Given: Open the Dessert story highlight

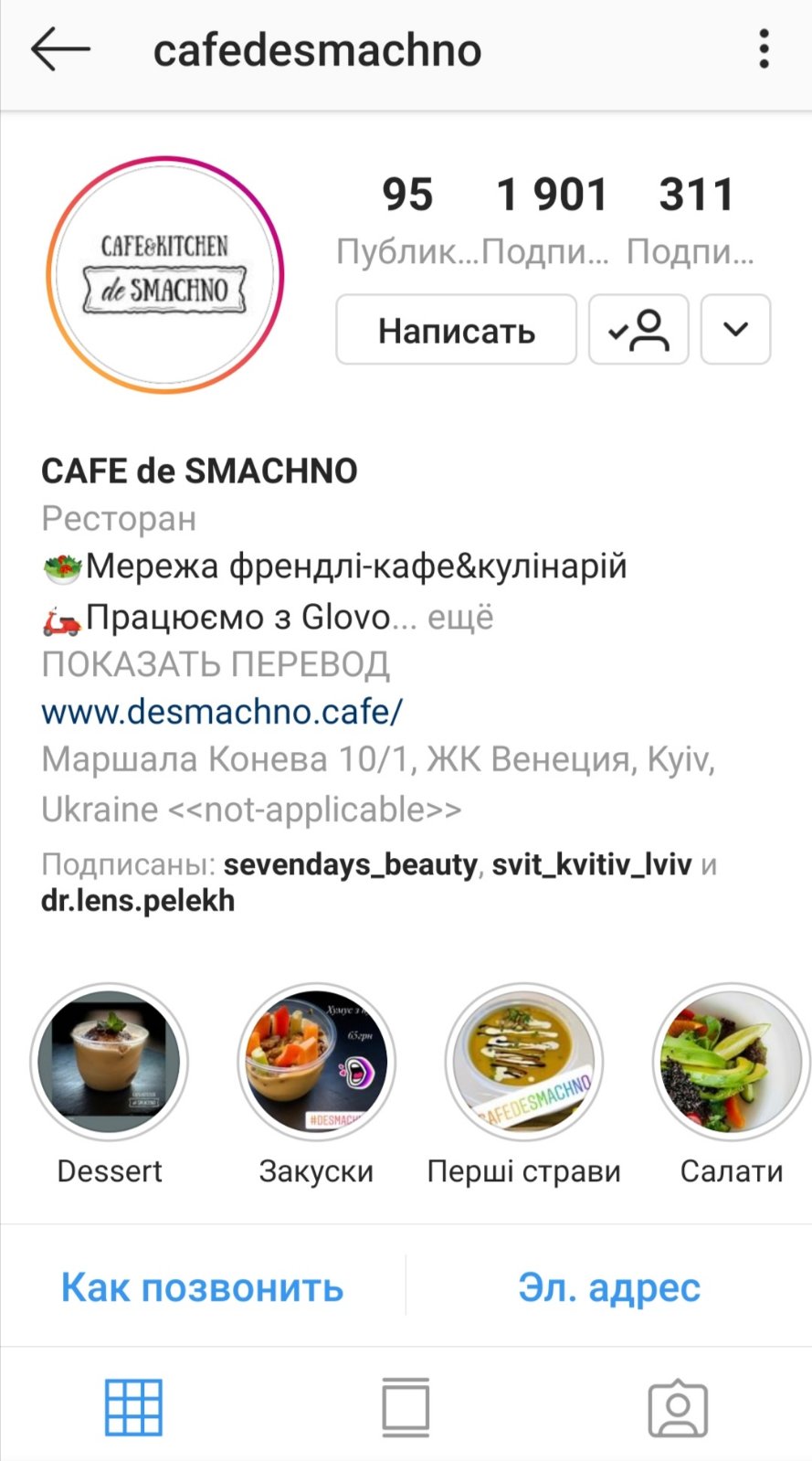Looking at the screenshot, I should pyautogui.click(x=110, y=1085).
